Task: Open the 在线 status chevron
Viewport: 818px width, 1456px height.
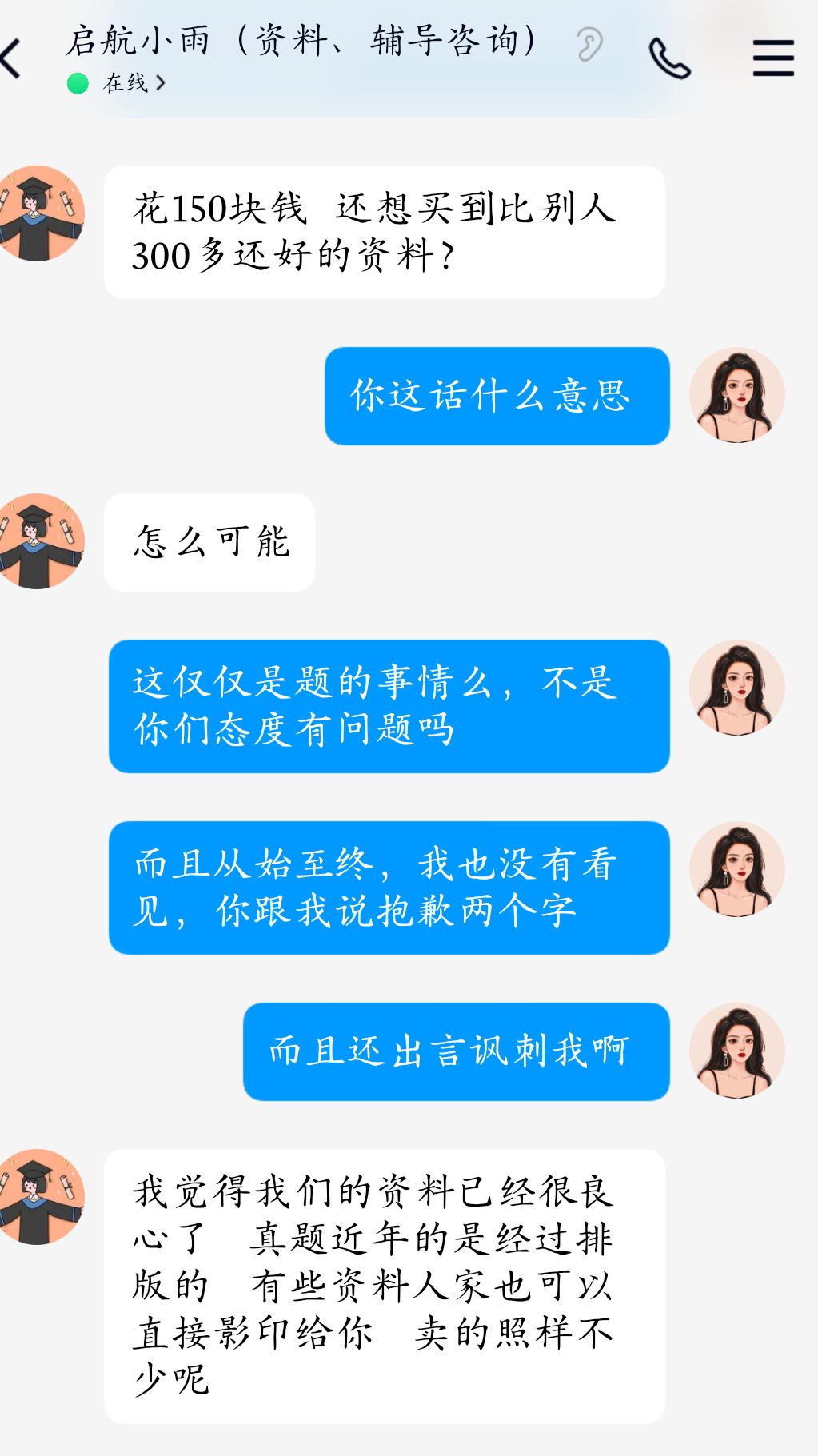Action: coord(161,82)
